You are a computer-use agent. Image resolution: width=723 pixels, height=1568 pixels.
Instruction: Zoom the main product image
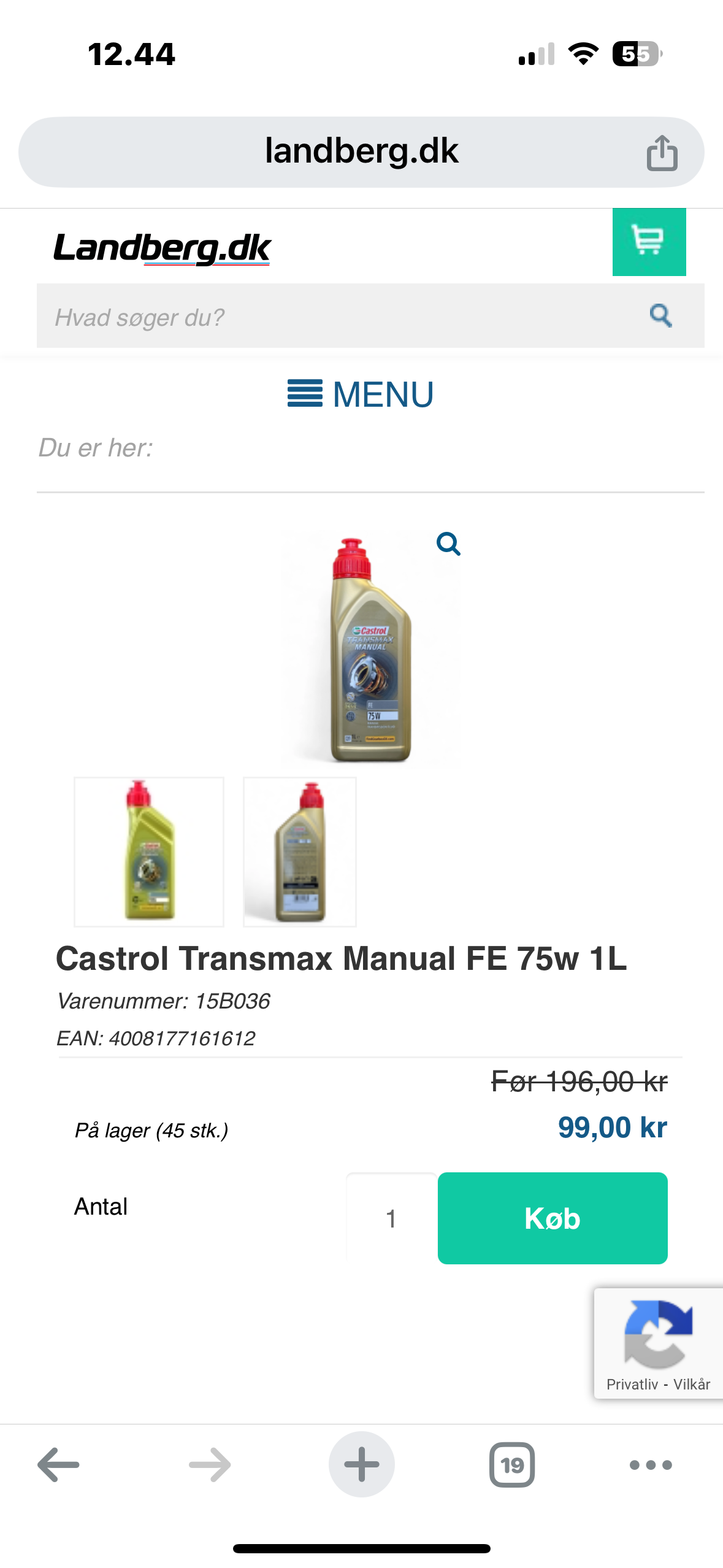(x=448, y=544)
